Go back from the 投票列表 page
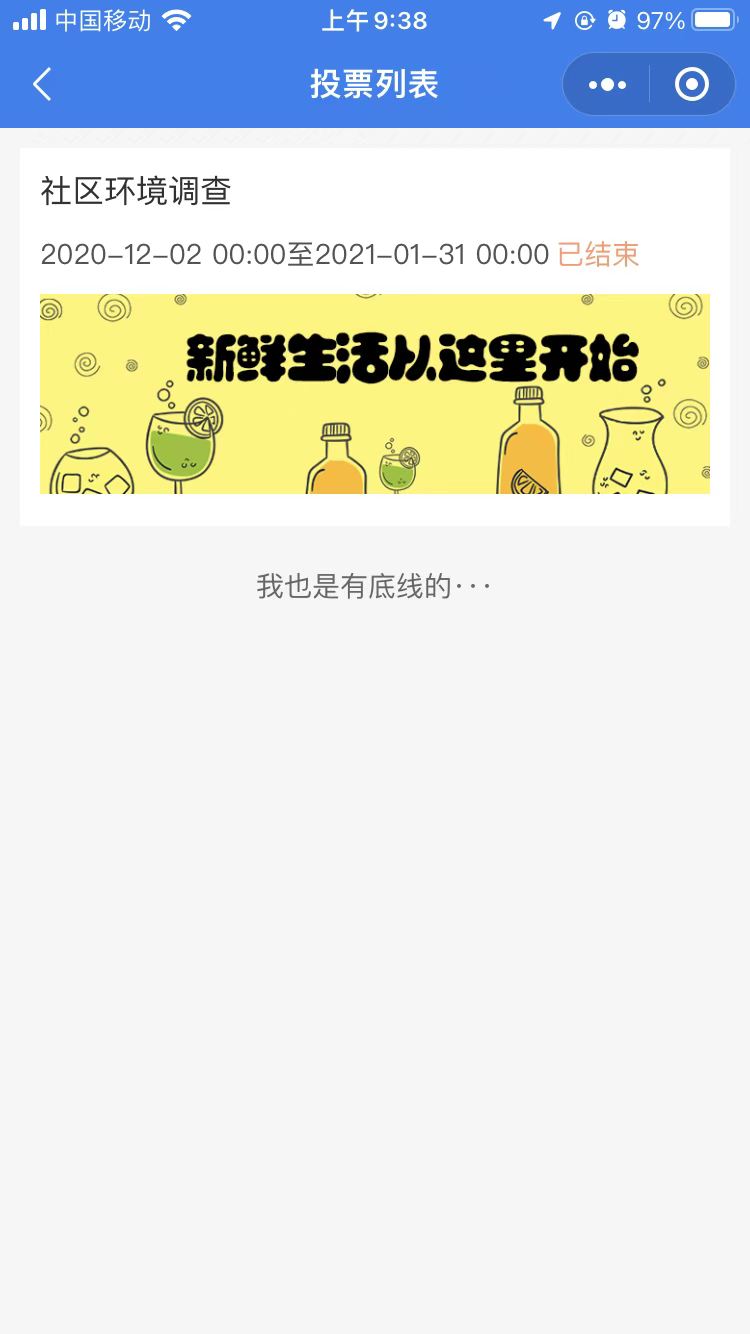The width and height of the screenshot is (750, 1334). click(42, 85)
